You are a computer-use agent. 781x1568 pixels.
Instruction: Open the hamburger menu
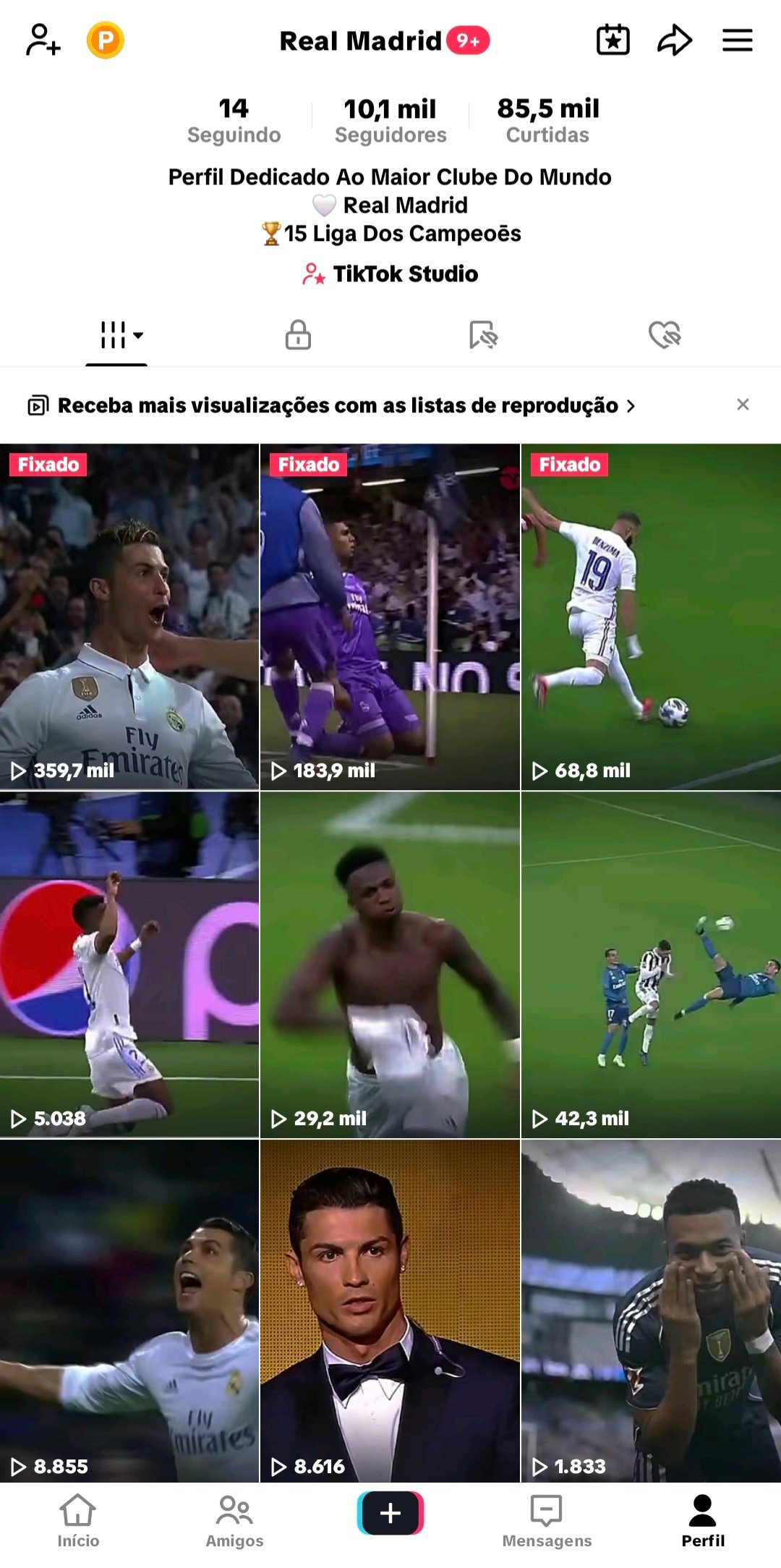point(737,40)
